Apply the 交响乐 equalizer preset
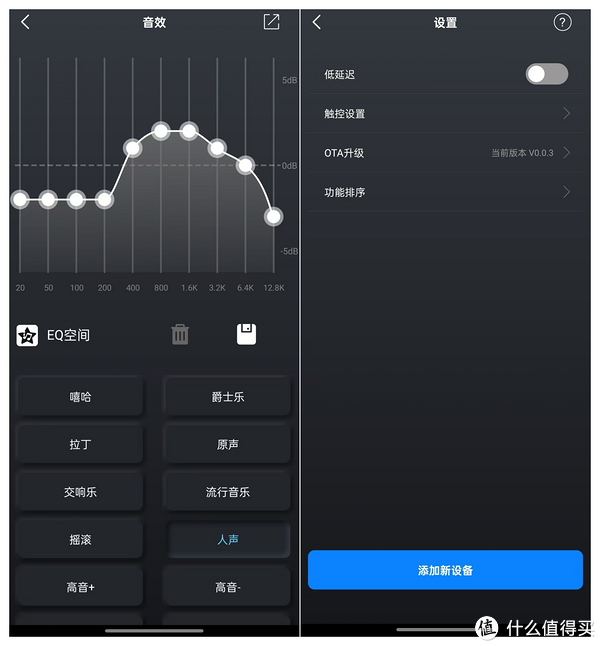Viewport: 600px width, 646px height. click(80, 492)
